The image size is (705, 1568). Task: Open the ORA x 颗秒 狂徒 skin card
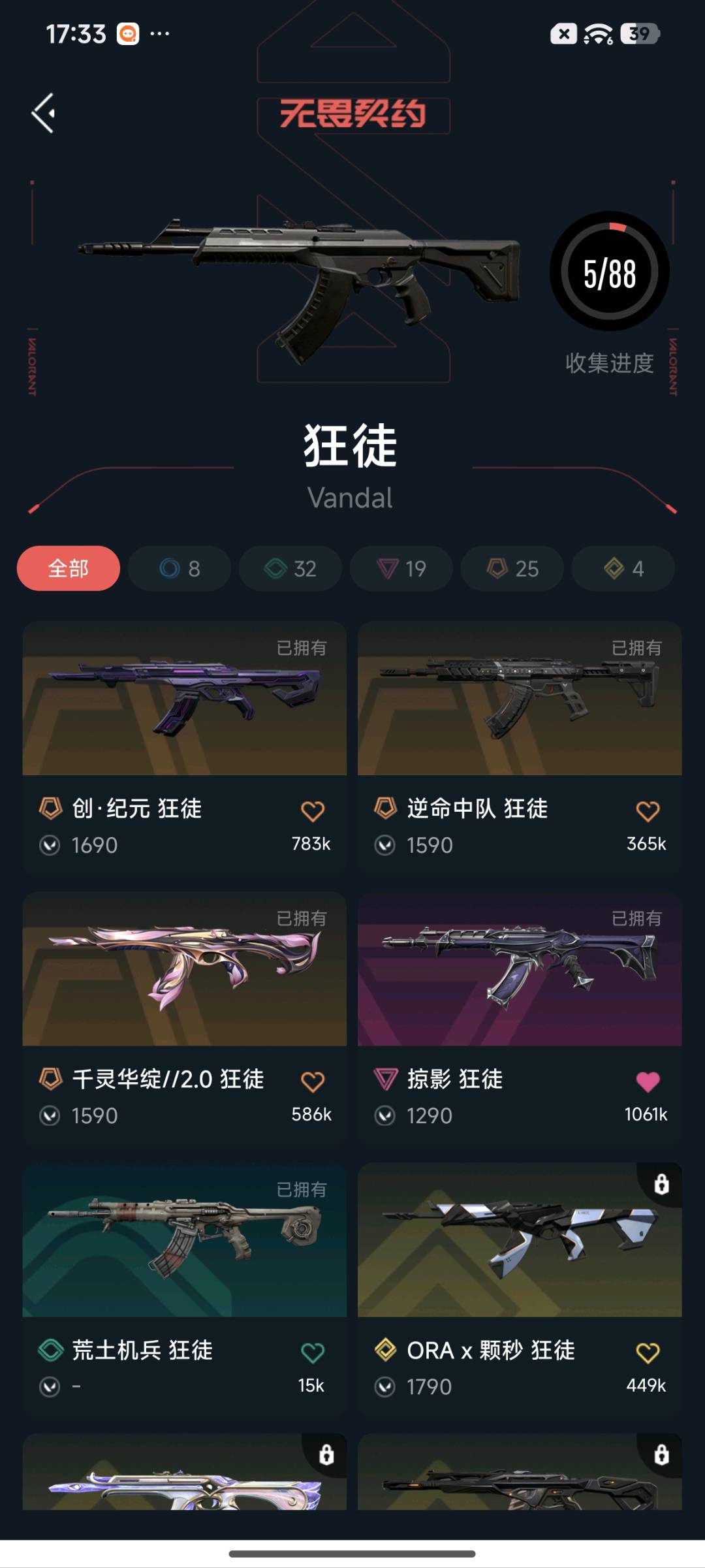(x=520, y=1289)
